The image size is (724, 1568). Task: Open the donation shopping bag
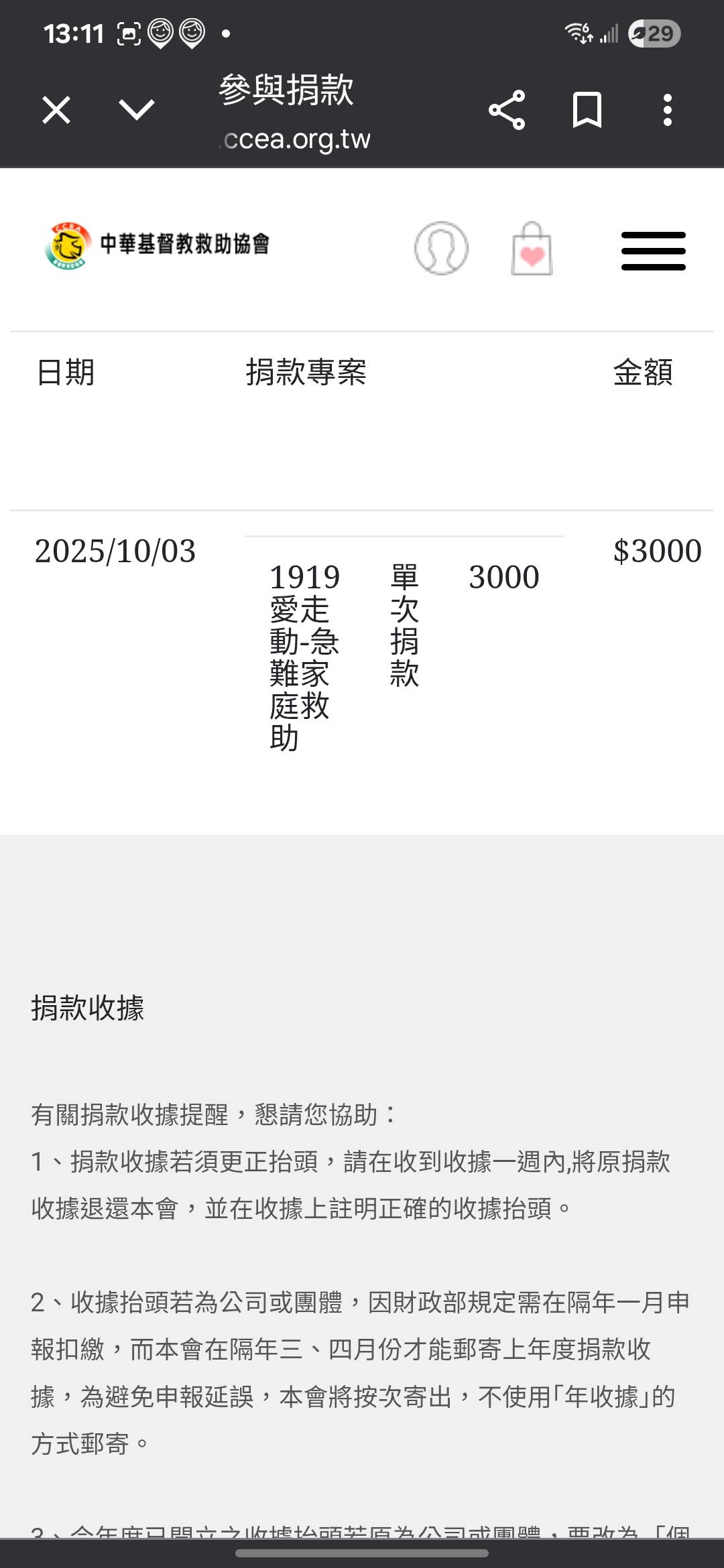click(x=532, y=249)
